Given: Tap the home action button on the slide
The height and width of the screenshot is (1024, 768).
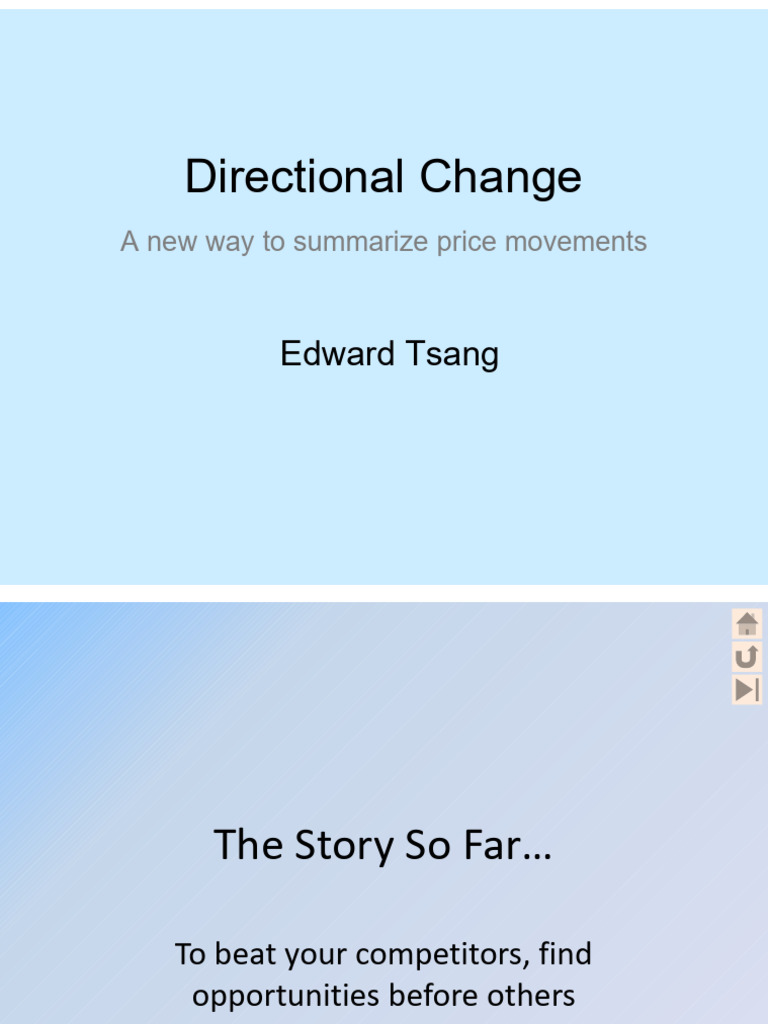Looking at the screenshot, I should [x=746, y=624].
